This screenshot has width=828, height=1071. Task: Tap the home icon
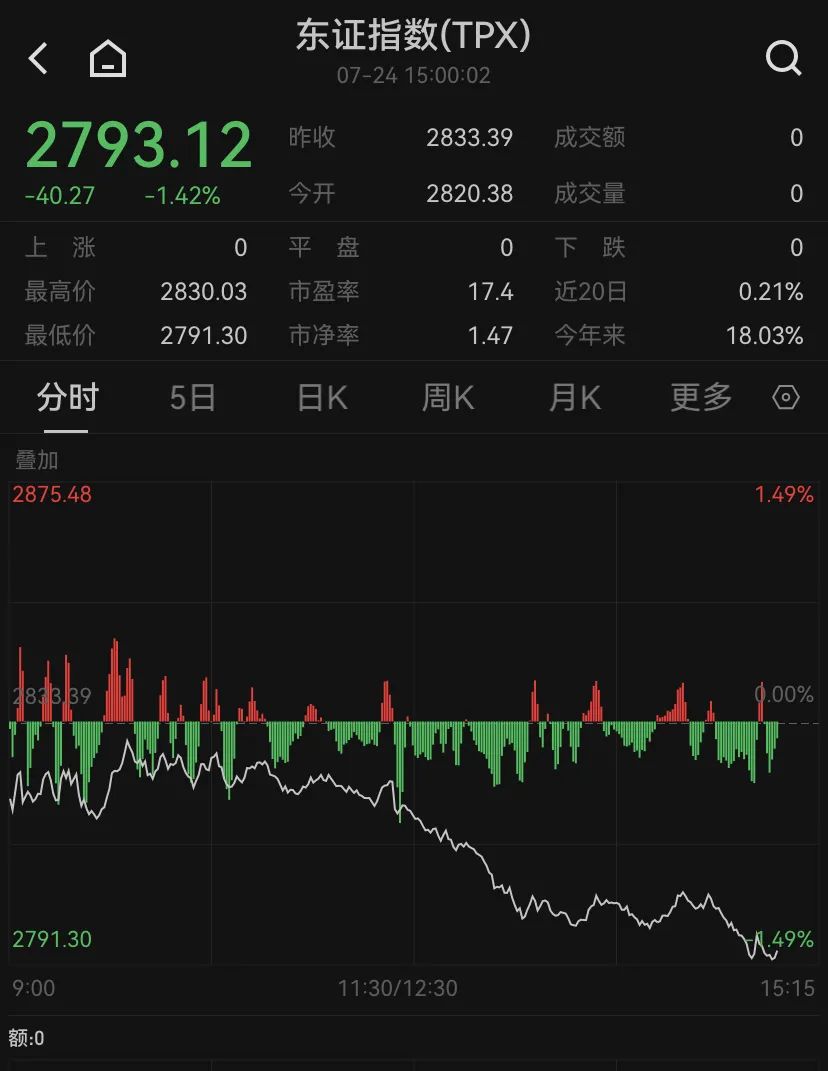coord(106,57)
